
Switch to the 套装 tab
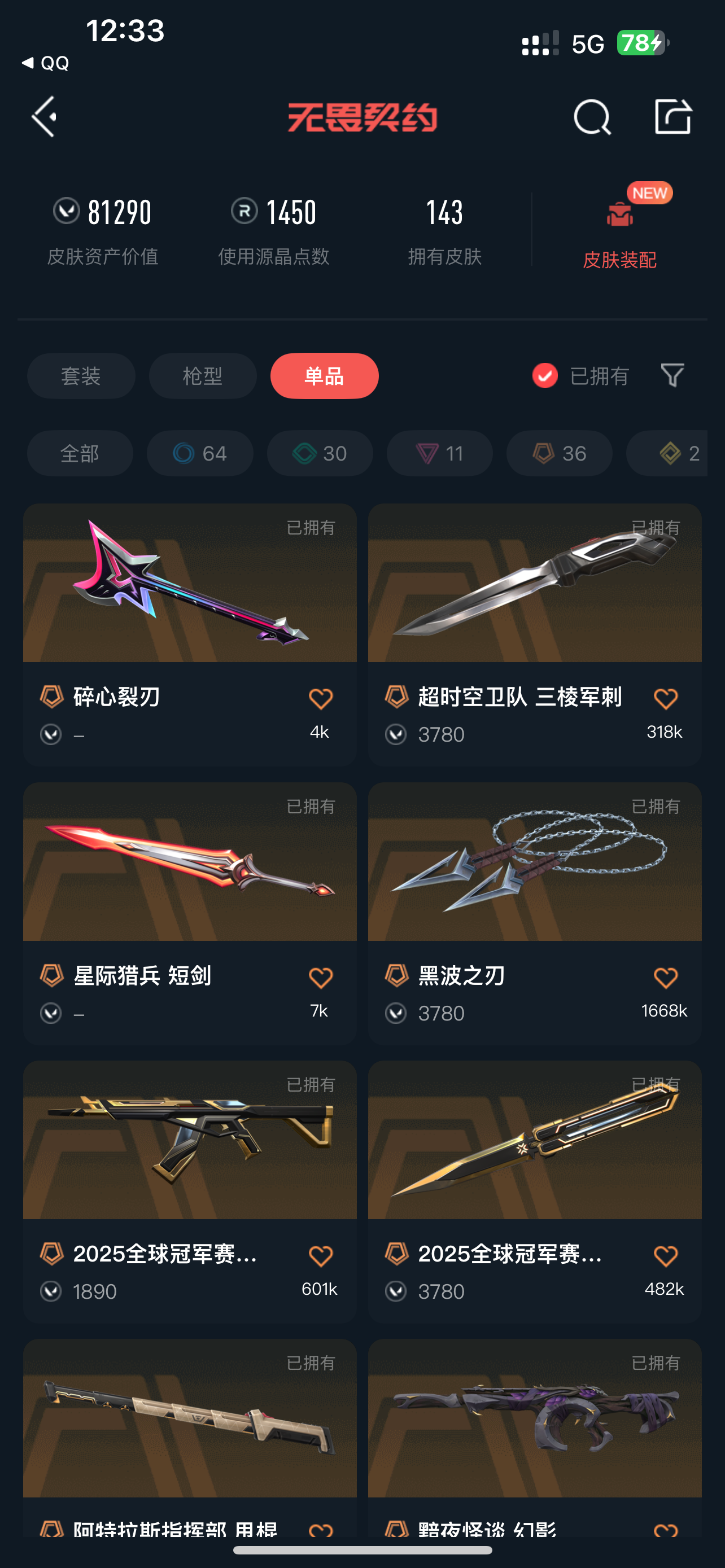(81, 375)
